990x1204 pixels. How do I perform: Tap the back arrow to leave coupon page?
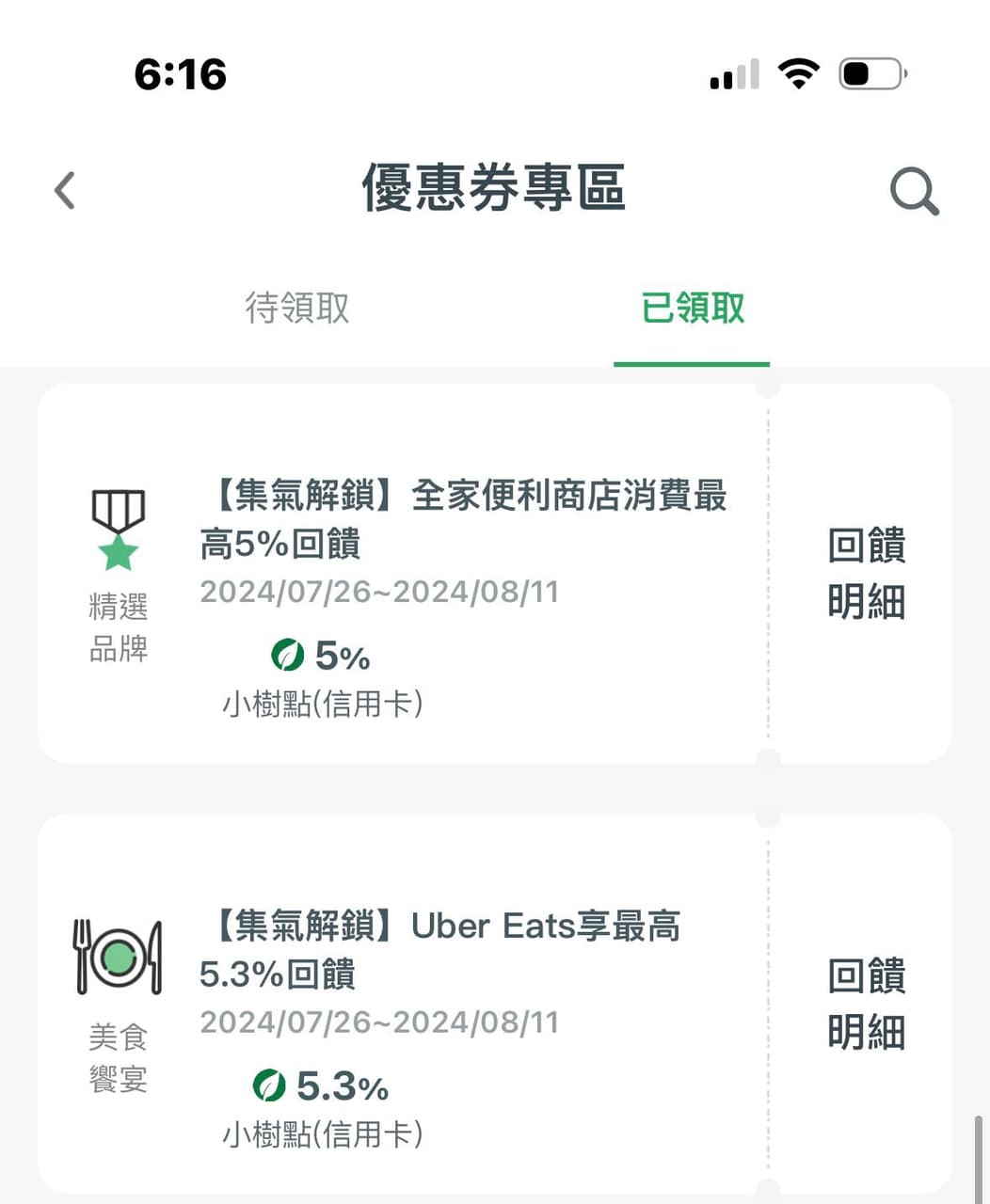pyautogui.click(x=63, y=190)
